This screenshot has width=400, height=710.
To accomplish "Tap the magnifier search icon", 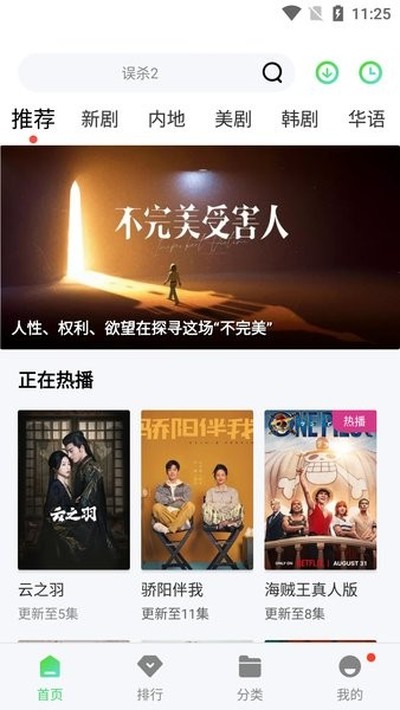I will [x=272, y=72].
